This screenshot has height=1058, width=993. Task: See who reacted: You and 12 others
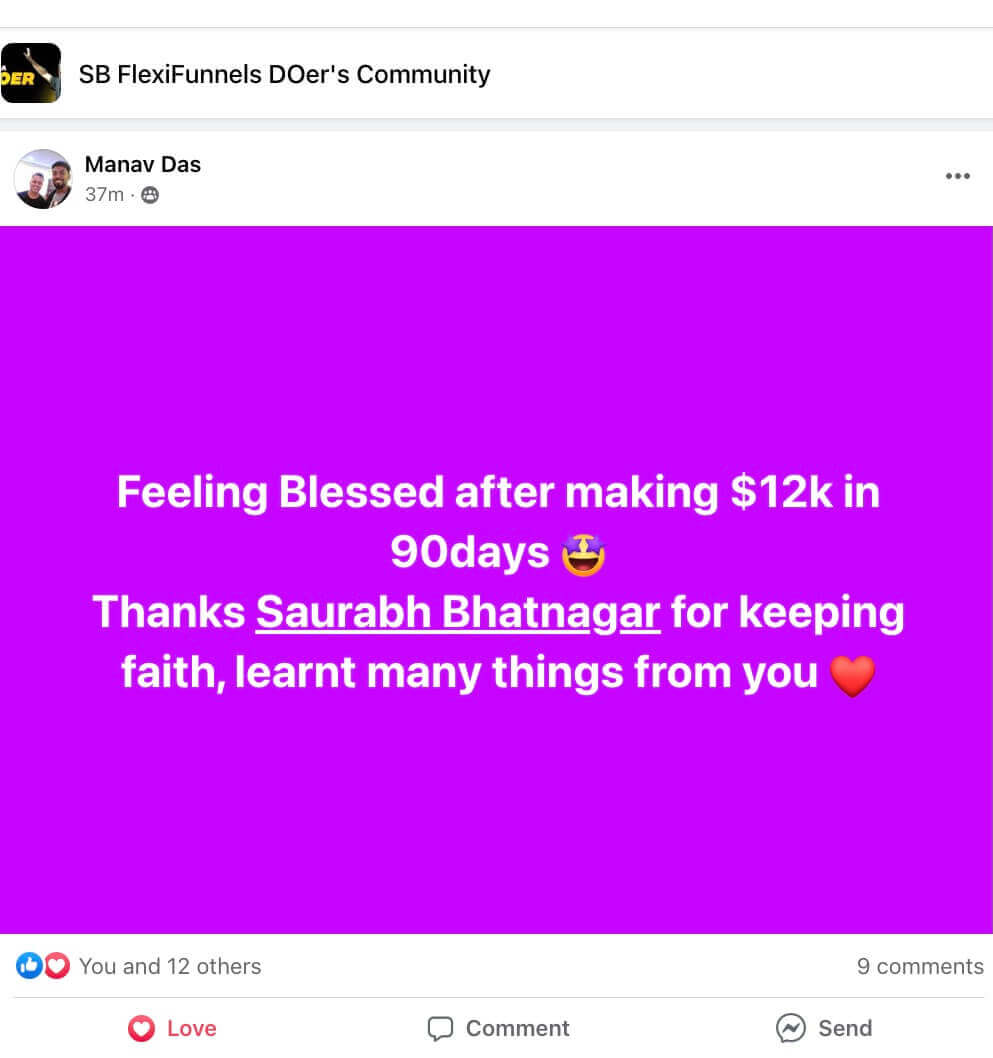coord(169,966)
